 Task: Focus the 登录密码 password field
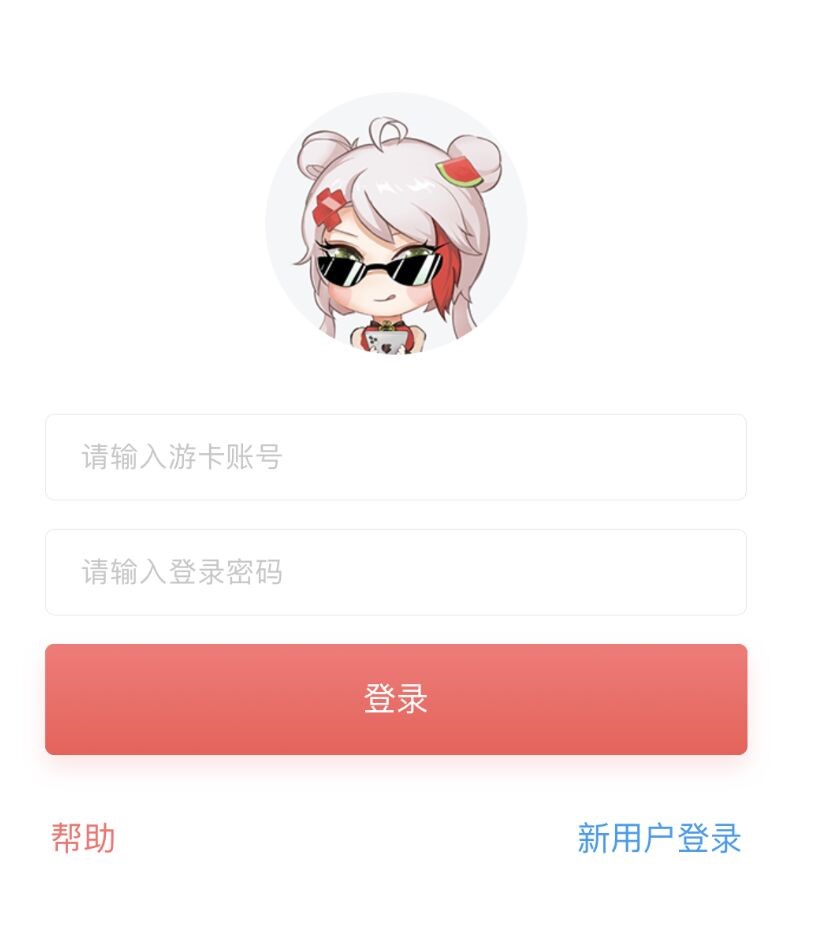[x=395, y=572]
